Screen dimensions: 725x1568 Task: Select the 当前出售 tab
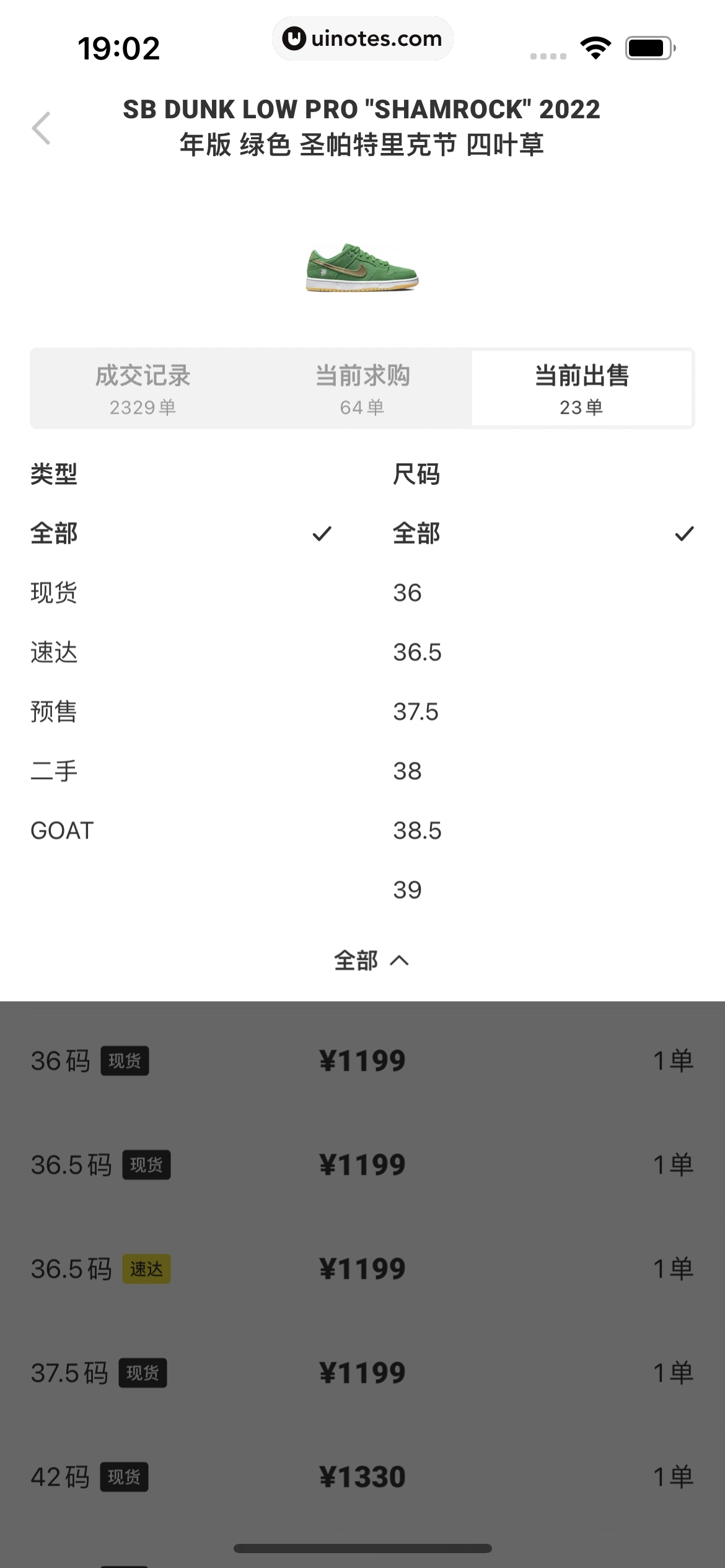coord(581,388)
